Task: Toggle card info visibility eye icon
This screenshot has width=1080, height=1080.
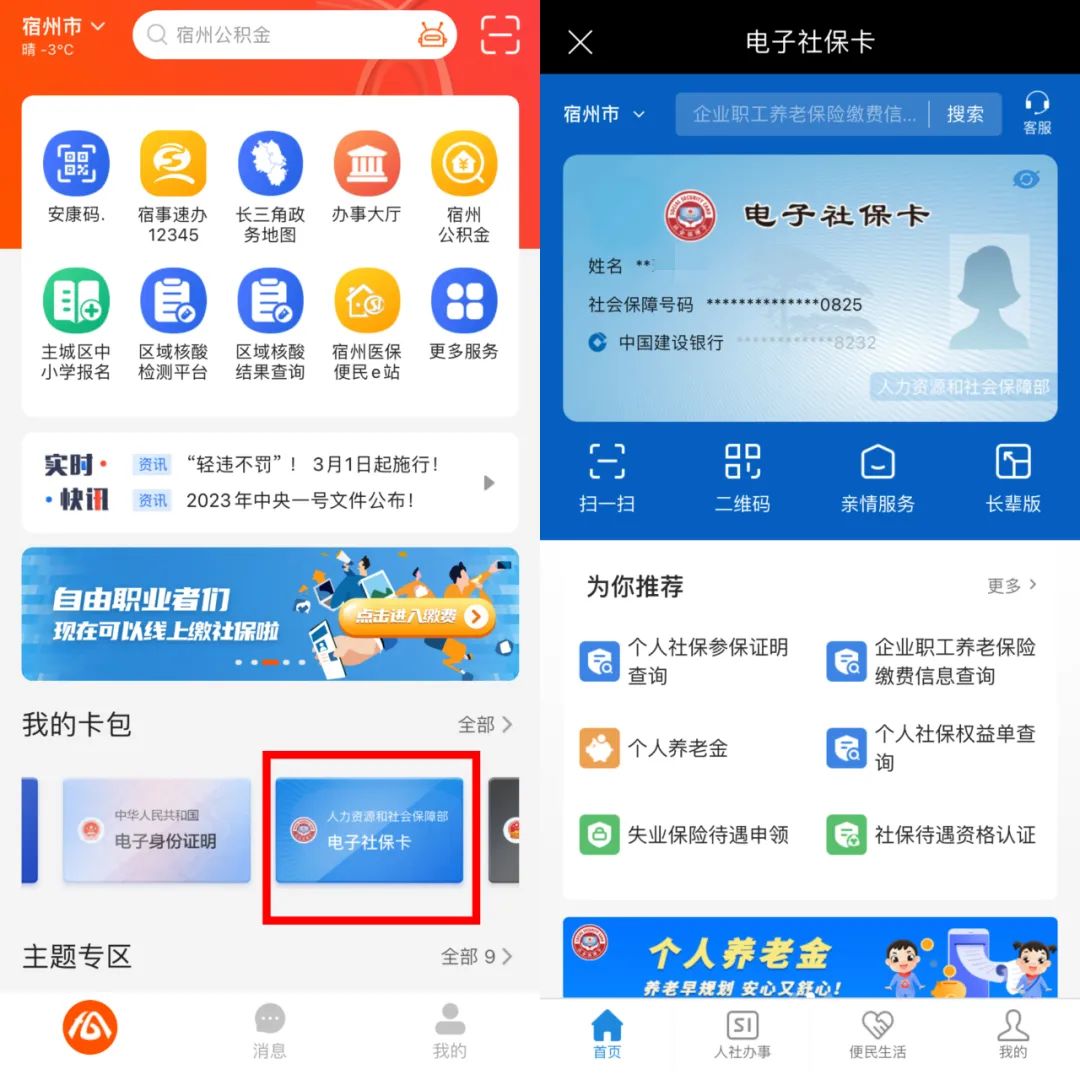Action: point(1026,179)
